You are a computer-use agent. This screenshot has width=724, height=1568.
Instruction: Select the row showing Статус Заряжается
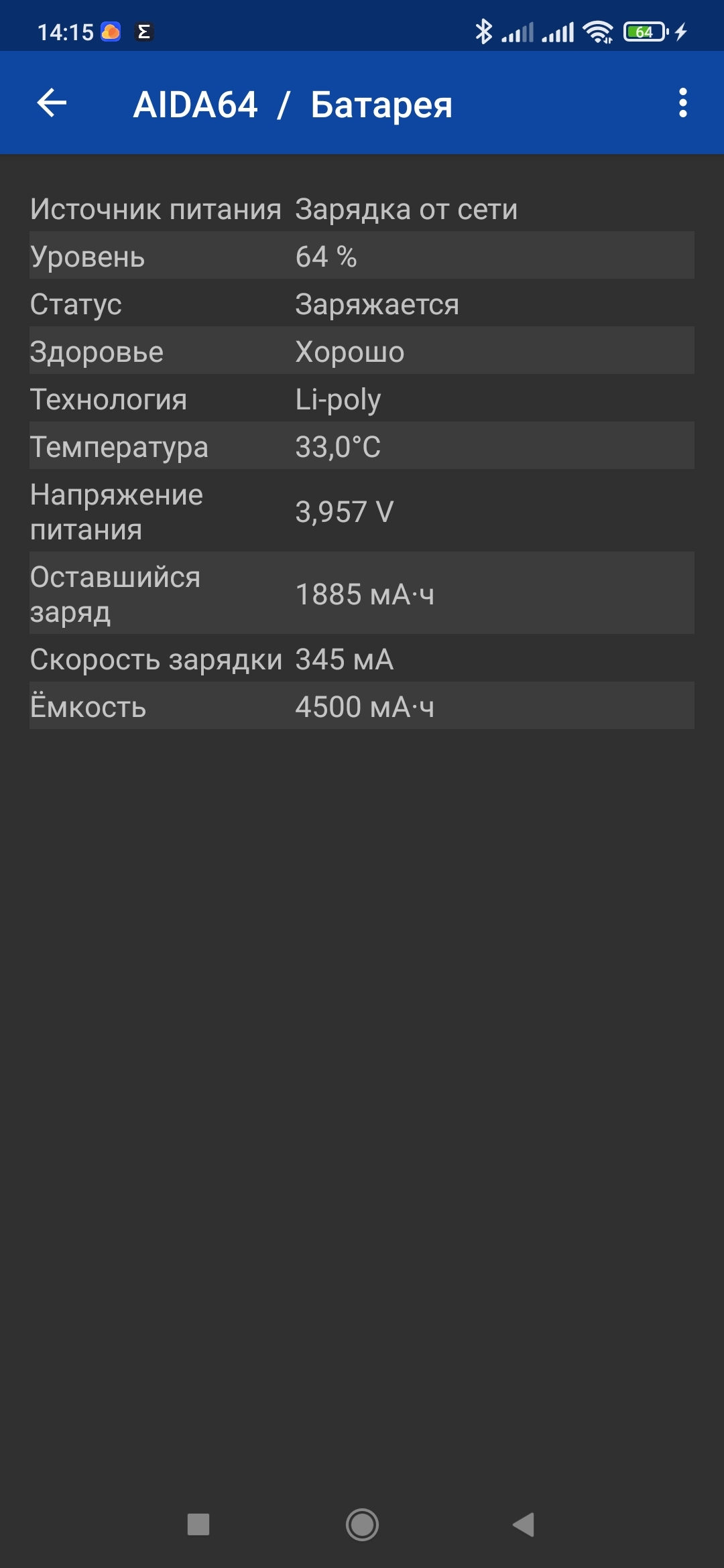362,305
